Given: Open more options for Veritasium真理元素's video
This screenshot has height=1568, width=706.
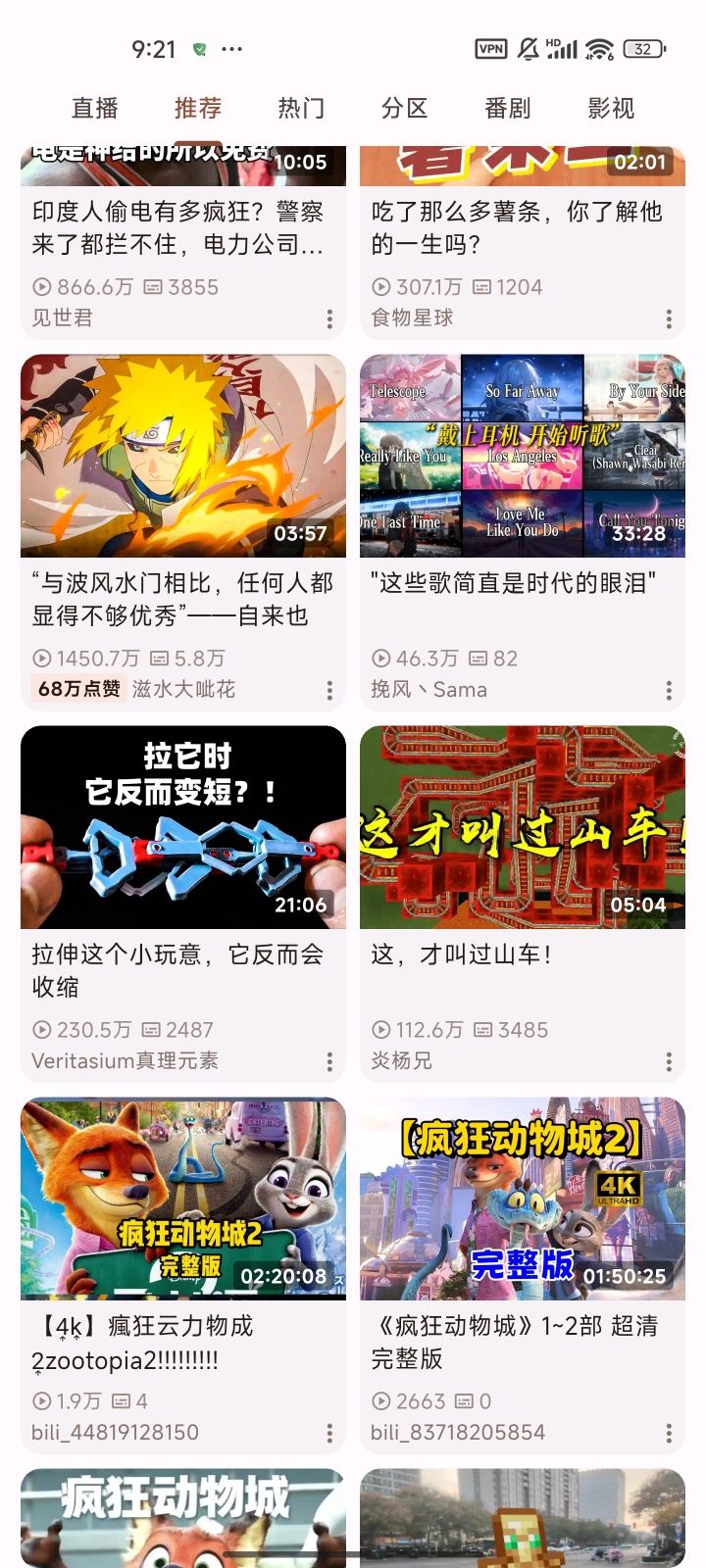Looking at the screenshot, I should 329,1061.
